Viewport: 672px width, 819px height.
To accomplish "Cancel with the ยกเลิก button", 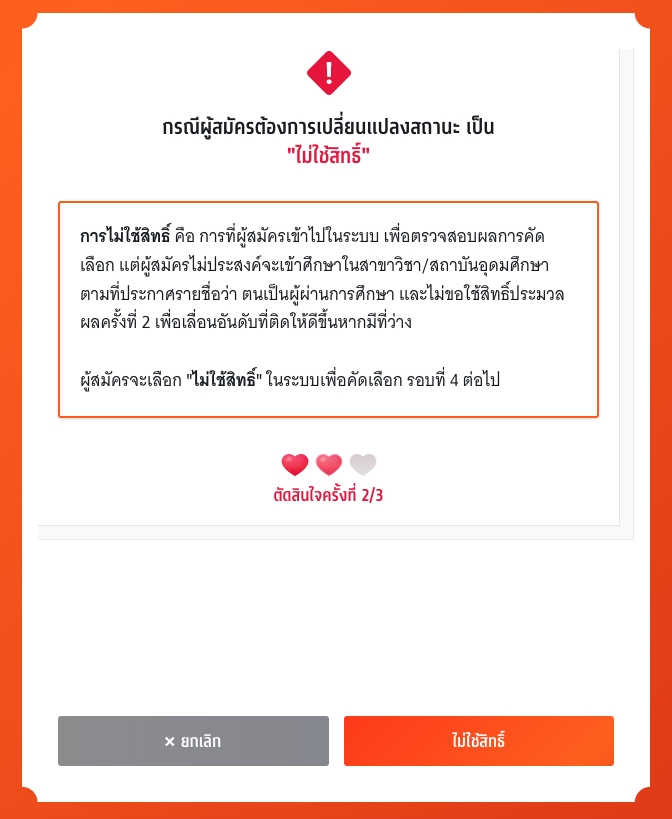I will click(x=193, y=741).
